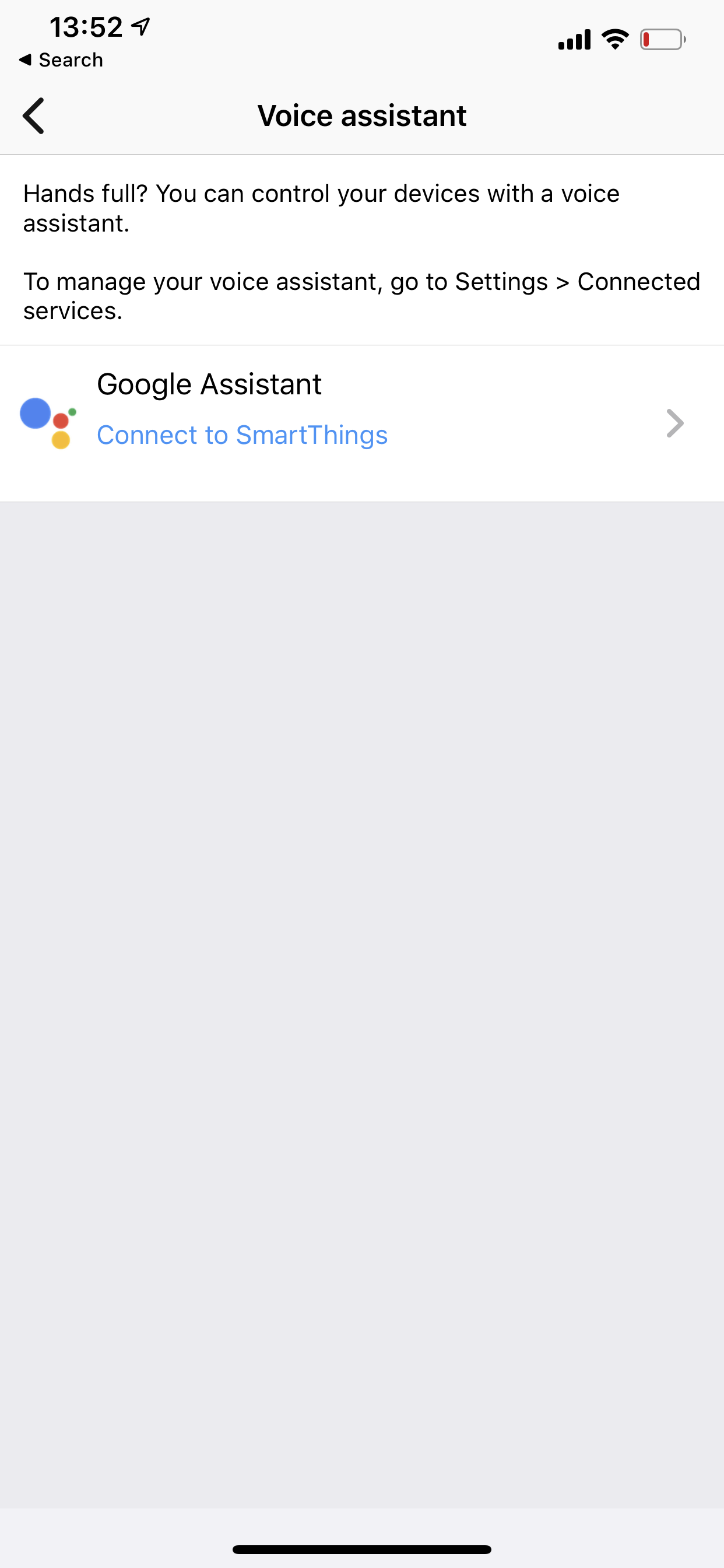Go back from Voice assistant screen
The image size is (724, 1568).
point(33,116)
